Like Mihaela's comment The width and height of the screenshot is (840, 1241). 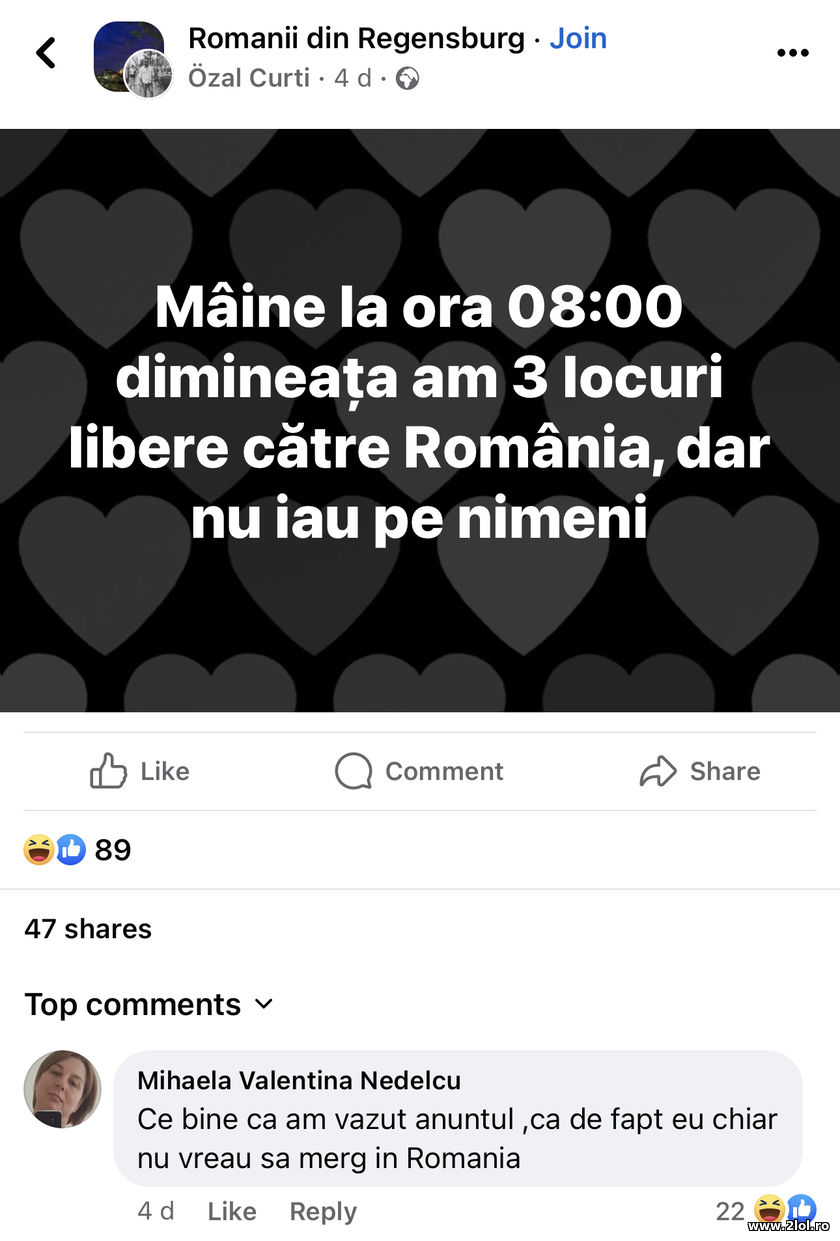click(231, 1211)
